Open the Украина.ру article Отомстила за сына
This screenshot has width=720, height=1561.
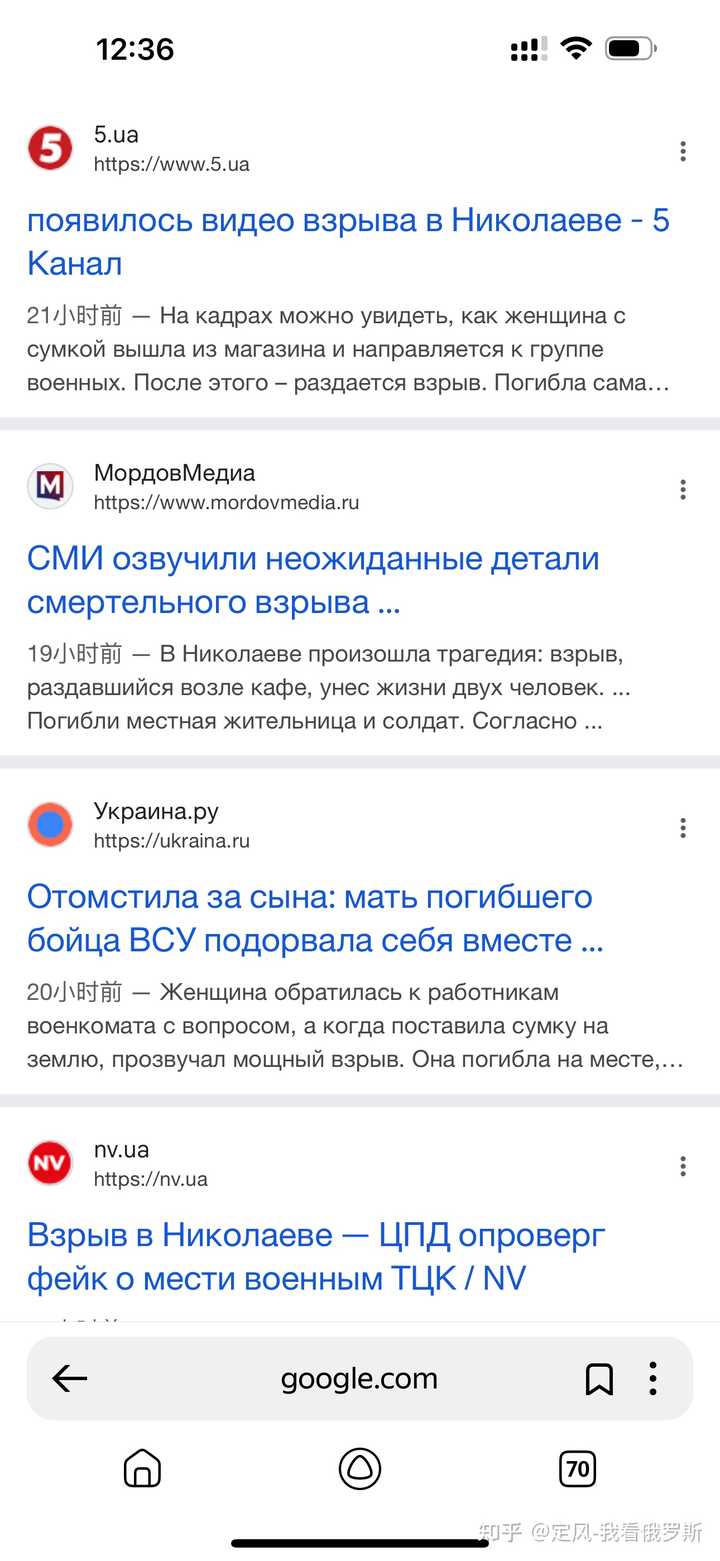(315, 918)
